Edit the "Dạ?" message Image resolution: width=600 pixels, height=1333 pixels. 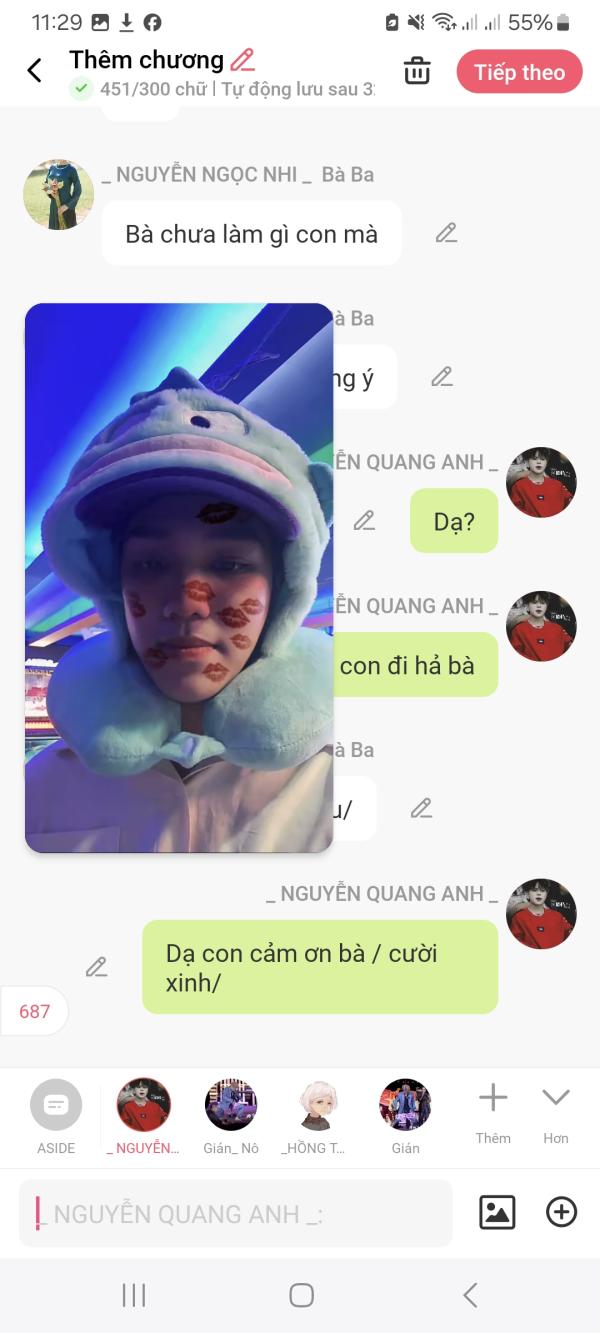[364, 520]
